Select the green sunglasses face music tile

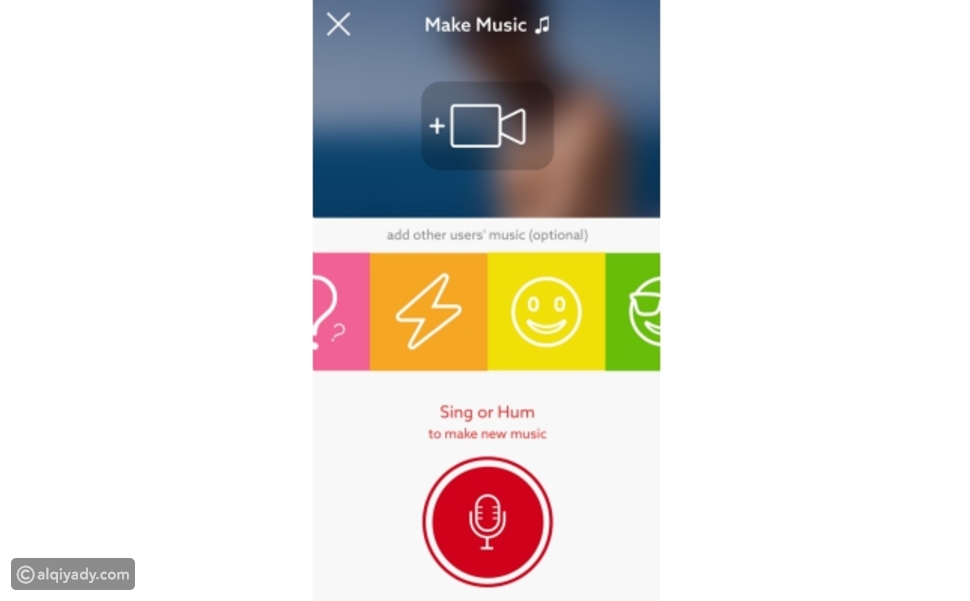tap(634, 311)
